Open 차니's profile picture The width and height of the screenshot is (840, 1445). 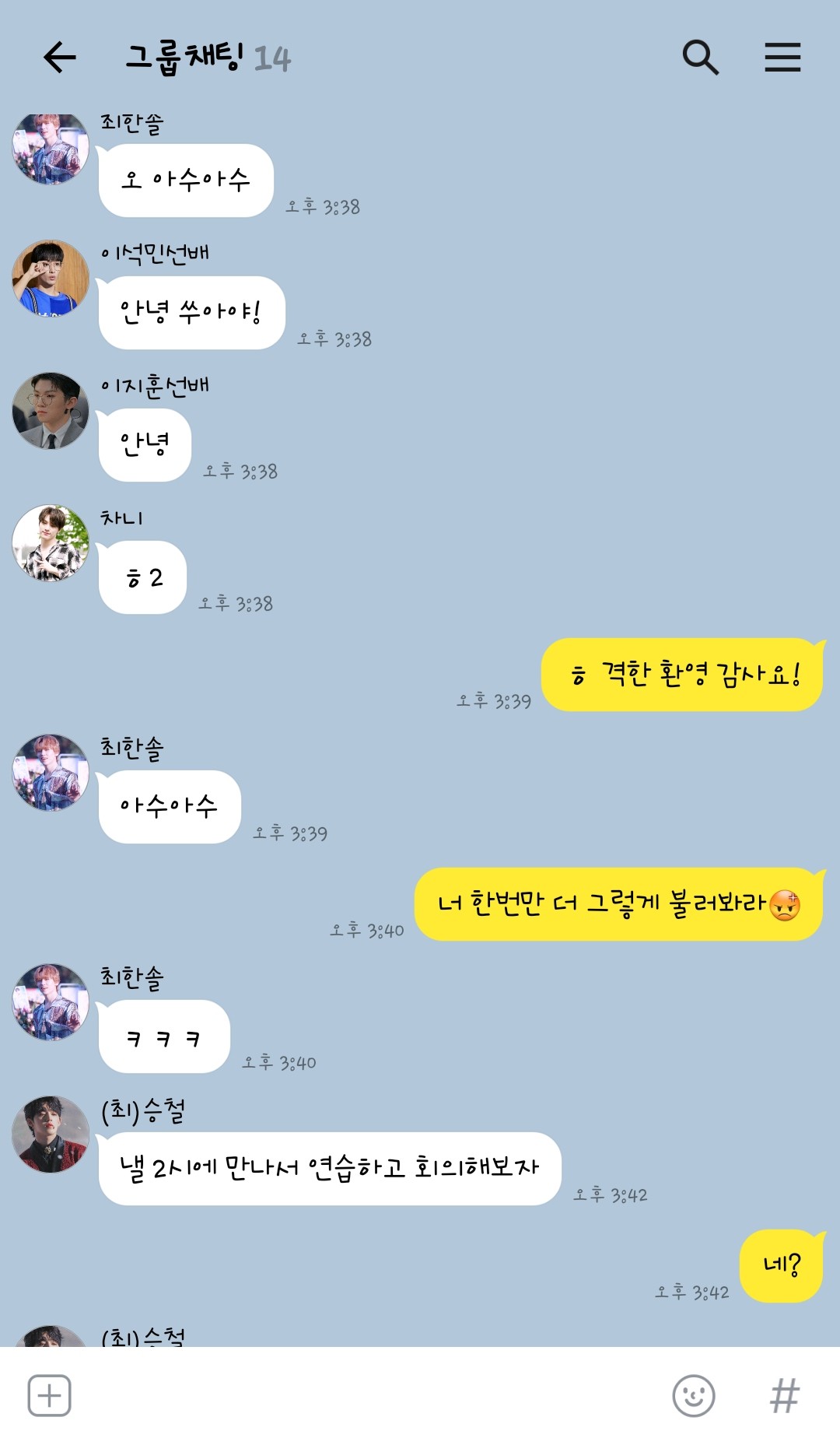[51, 543]
